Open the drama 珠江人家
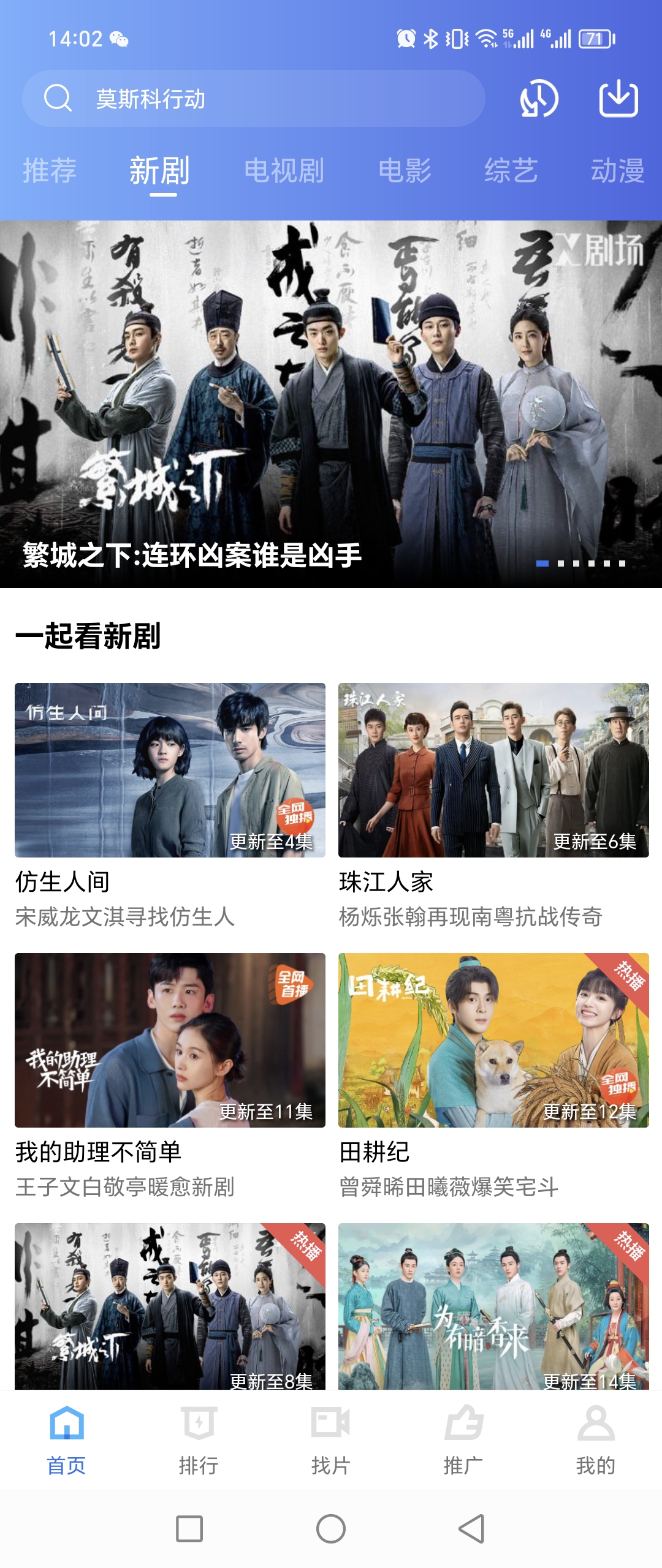Viewport: 662px width, 1568px height. 493,770
